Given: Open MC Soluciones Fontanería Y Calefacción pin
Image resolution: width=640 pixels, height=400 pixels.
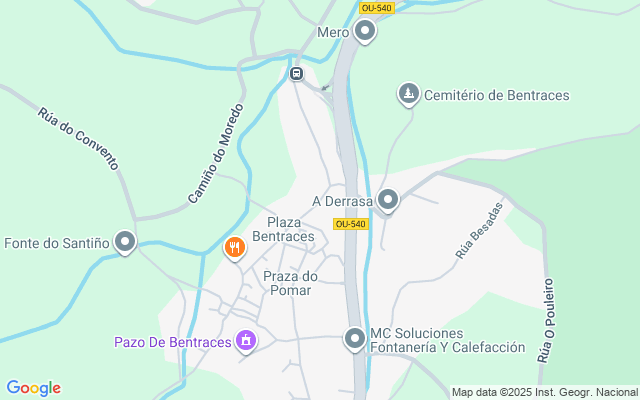Looking at the screenshot, I should (x=355, y=339).
